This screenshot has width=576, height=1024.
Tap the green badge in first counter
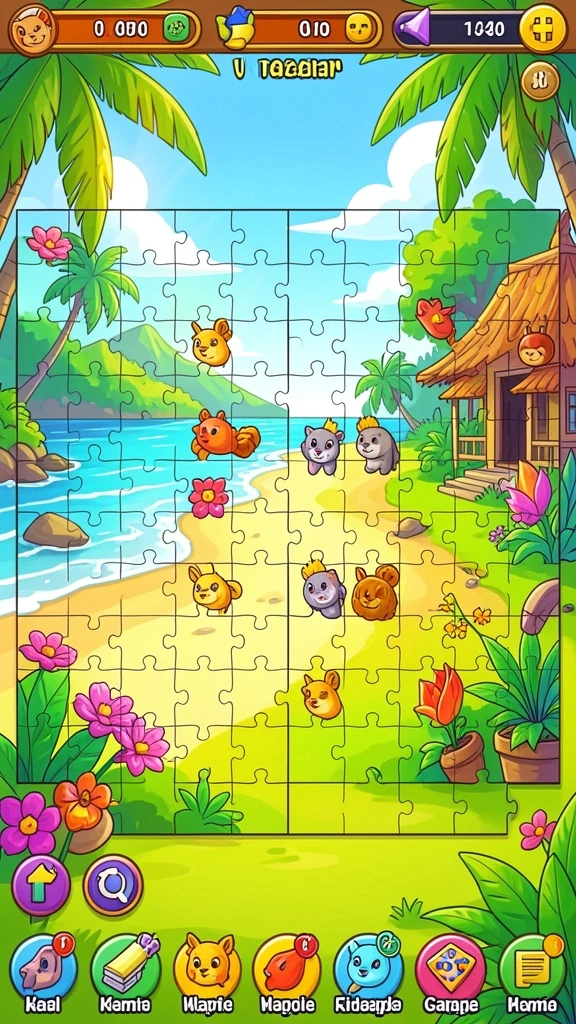(176, 29)
